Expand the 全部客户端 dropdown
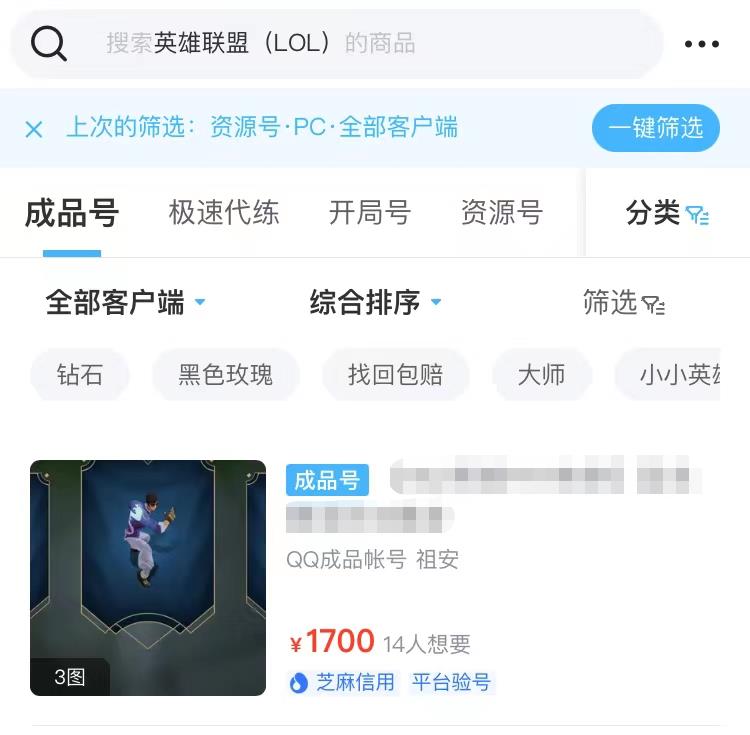This screenshot has height=735, width=750. point(125,302)
